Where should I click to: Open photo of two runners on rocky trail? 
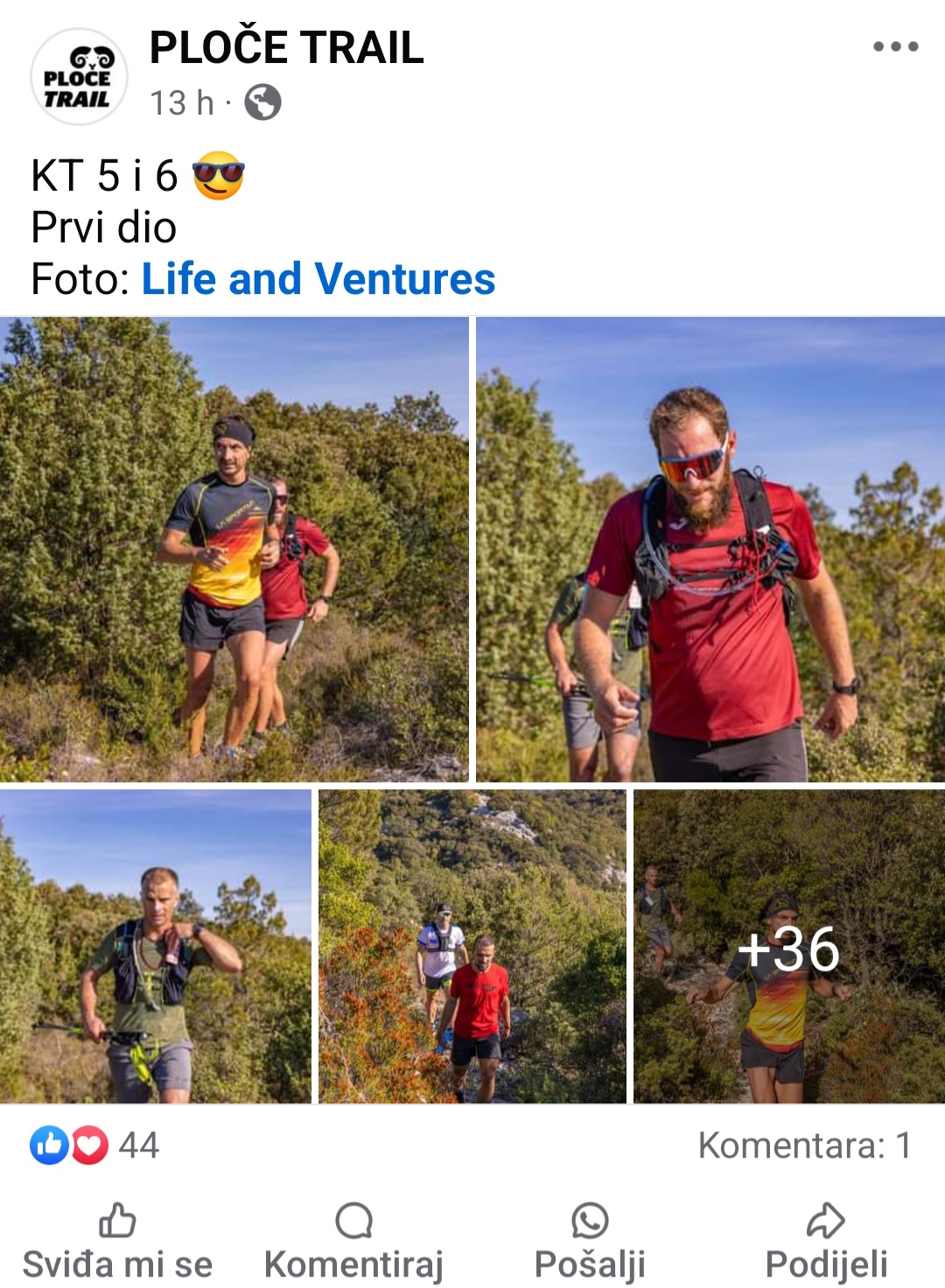(x=472, y=947)
